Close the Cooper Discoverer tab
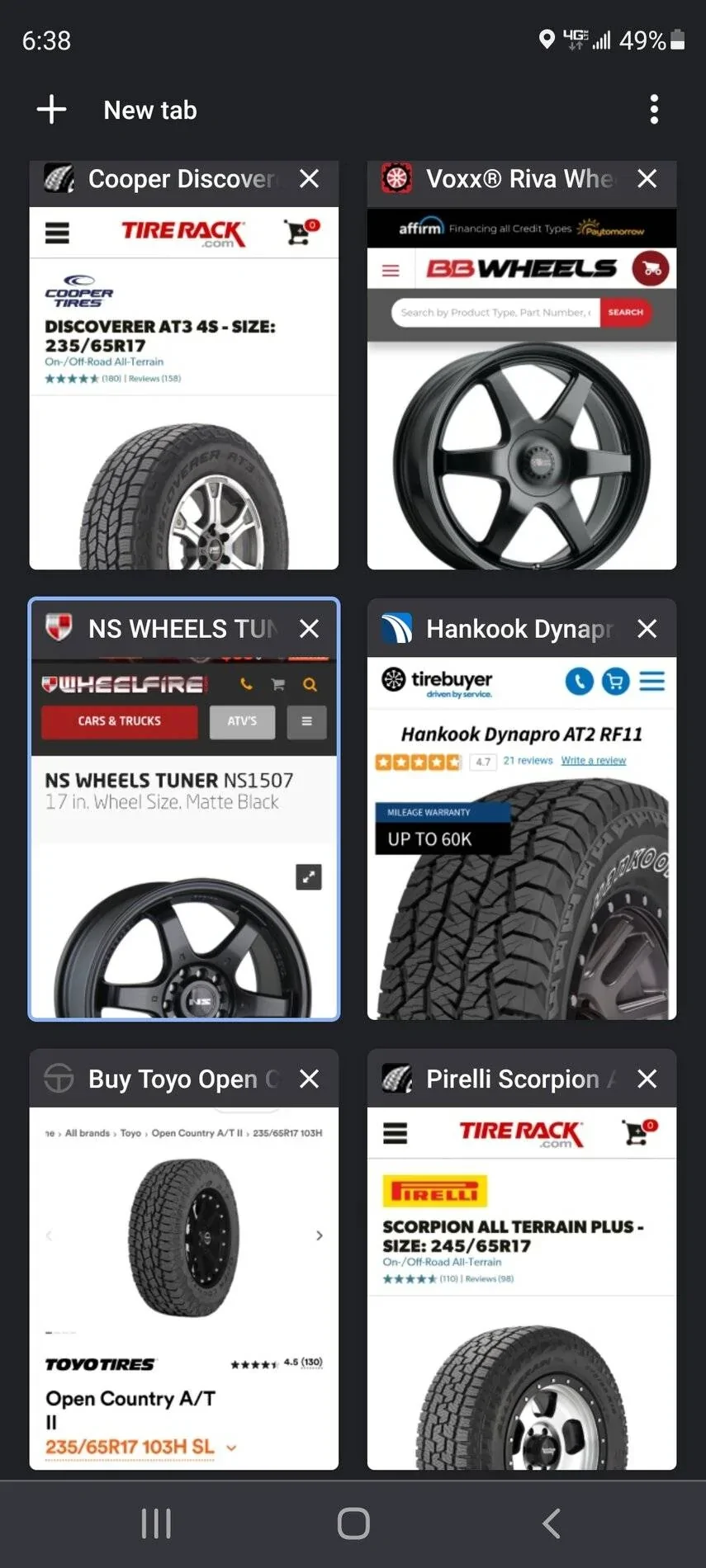706x1568 pixels. tap(310, 179)
